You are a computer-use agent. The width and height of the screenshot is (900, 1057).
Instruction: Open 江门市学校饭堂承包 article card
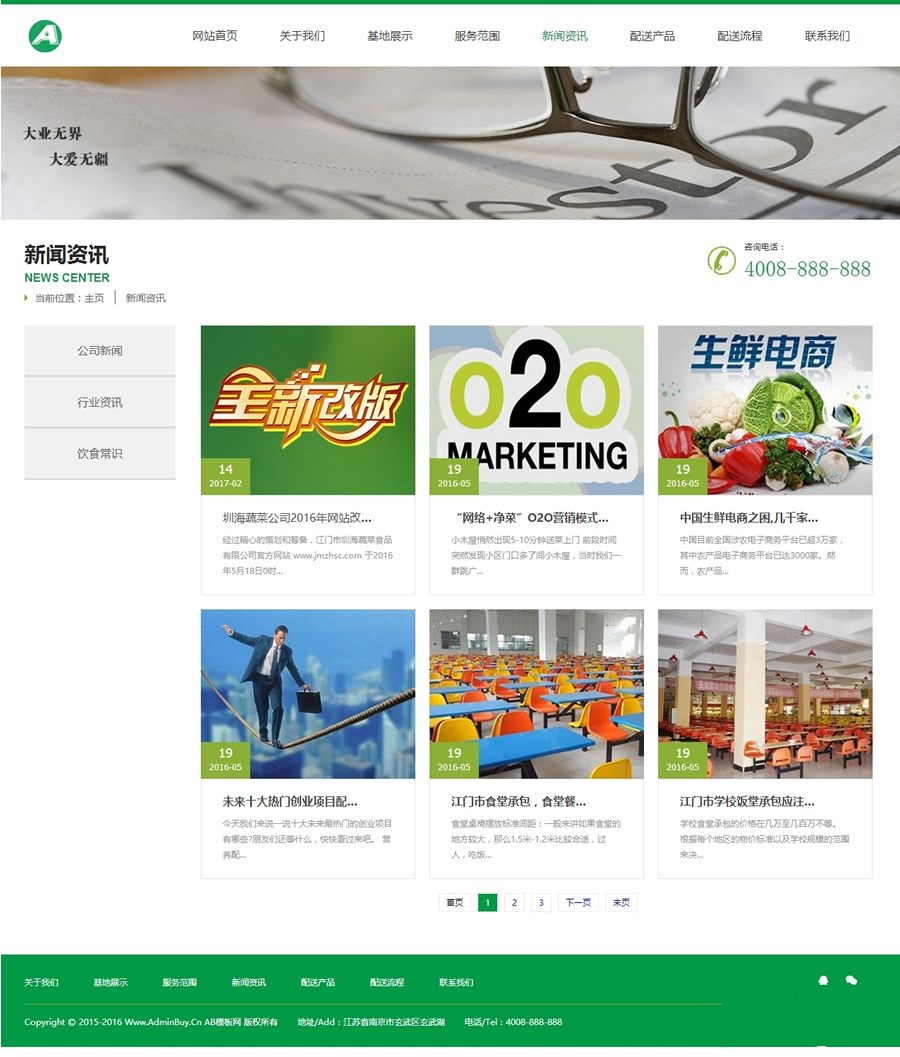tap(747, 802)
